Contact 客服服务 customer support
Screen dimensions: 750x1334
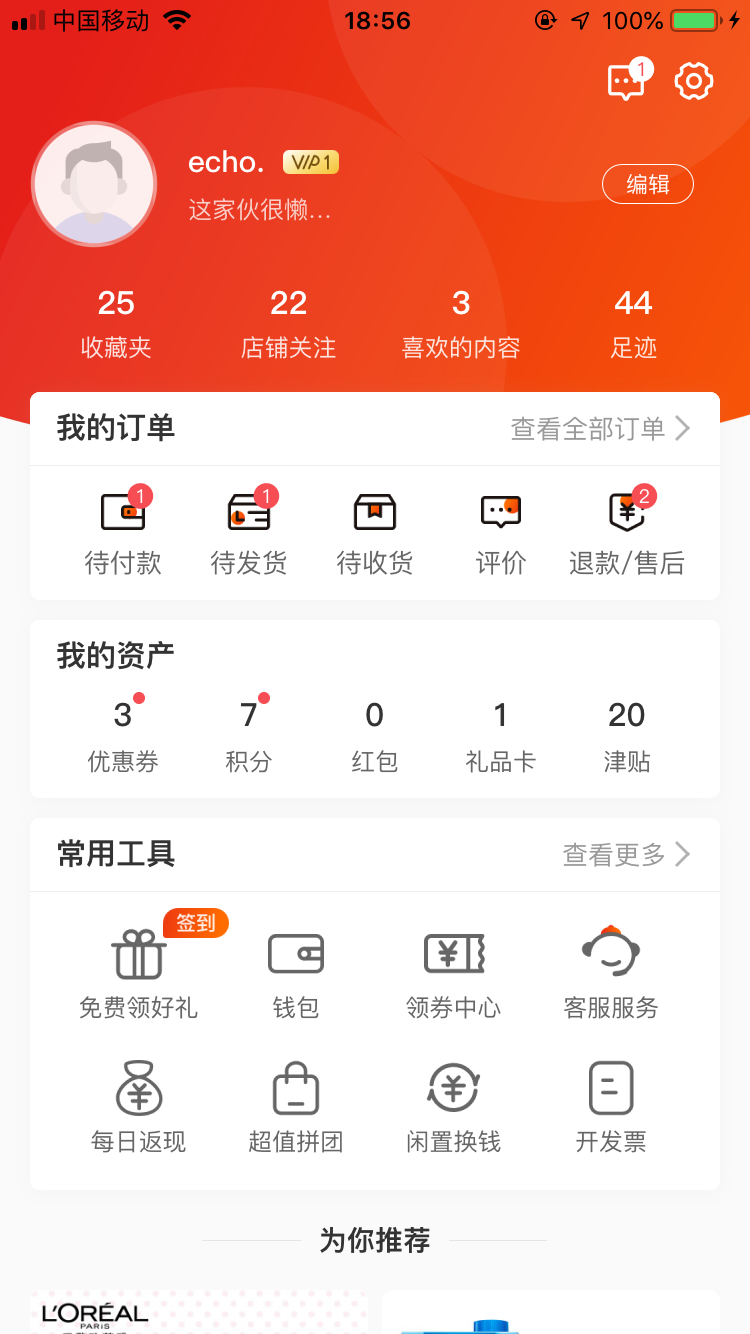(611, 973)
